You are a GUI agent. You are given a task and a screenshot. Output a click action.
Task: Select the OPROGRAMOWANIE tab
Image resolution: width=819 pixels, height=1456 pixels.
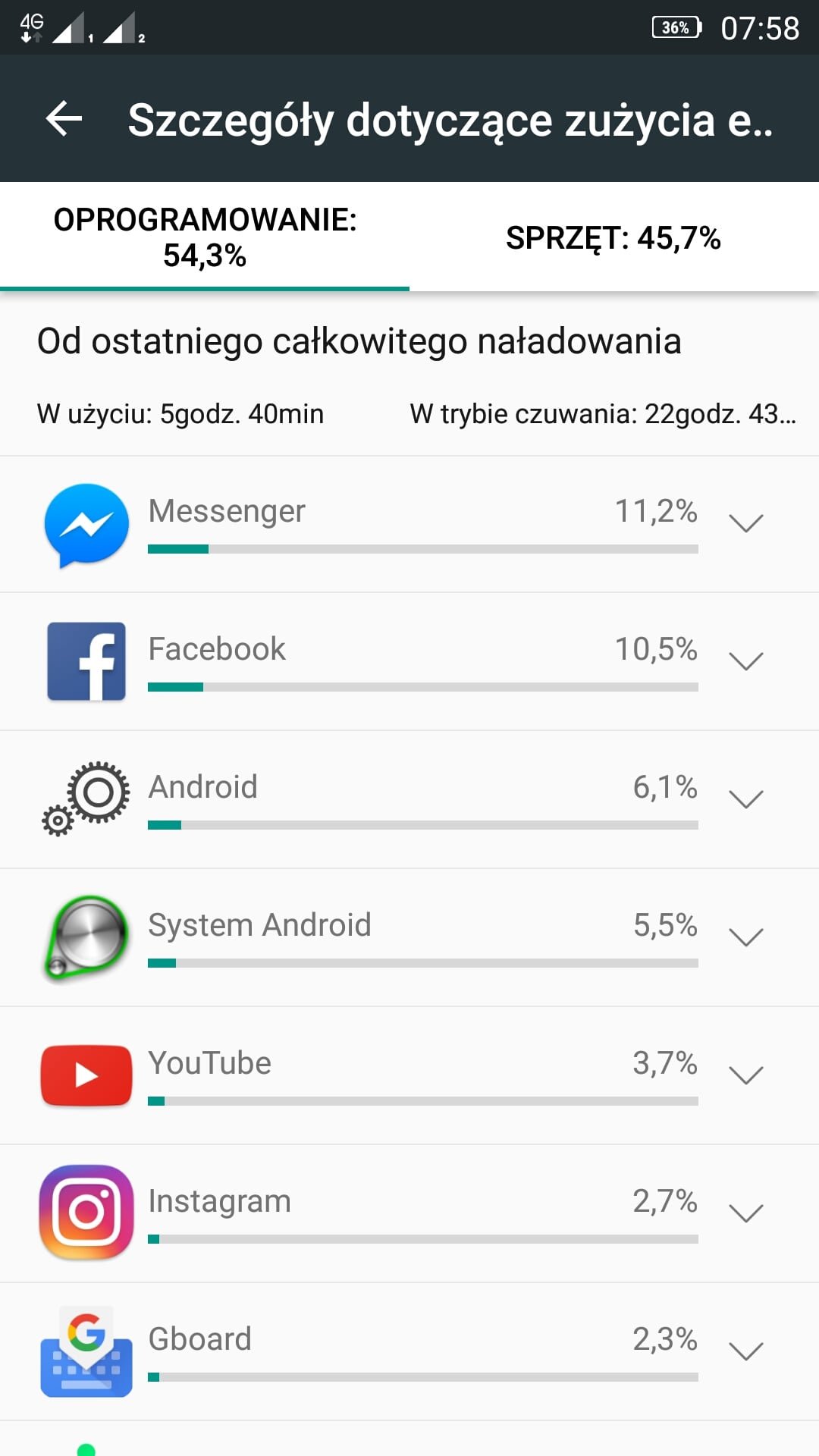coord(205,237)
